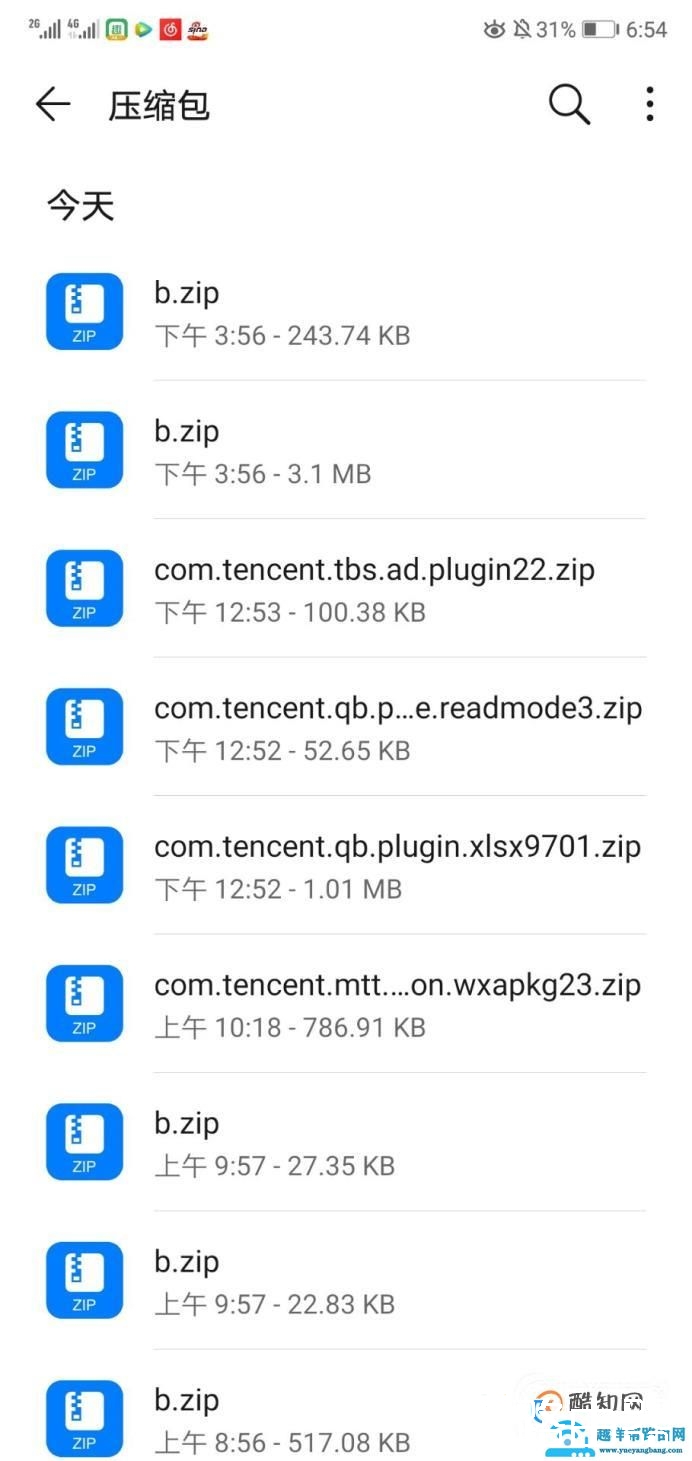Open the 3.1 MB b.zip file
The height and width of the screenshot is (1461, 692).
[345, 451]
